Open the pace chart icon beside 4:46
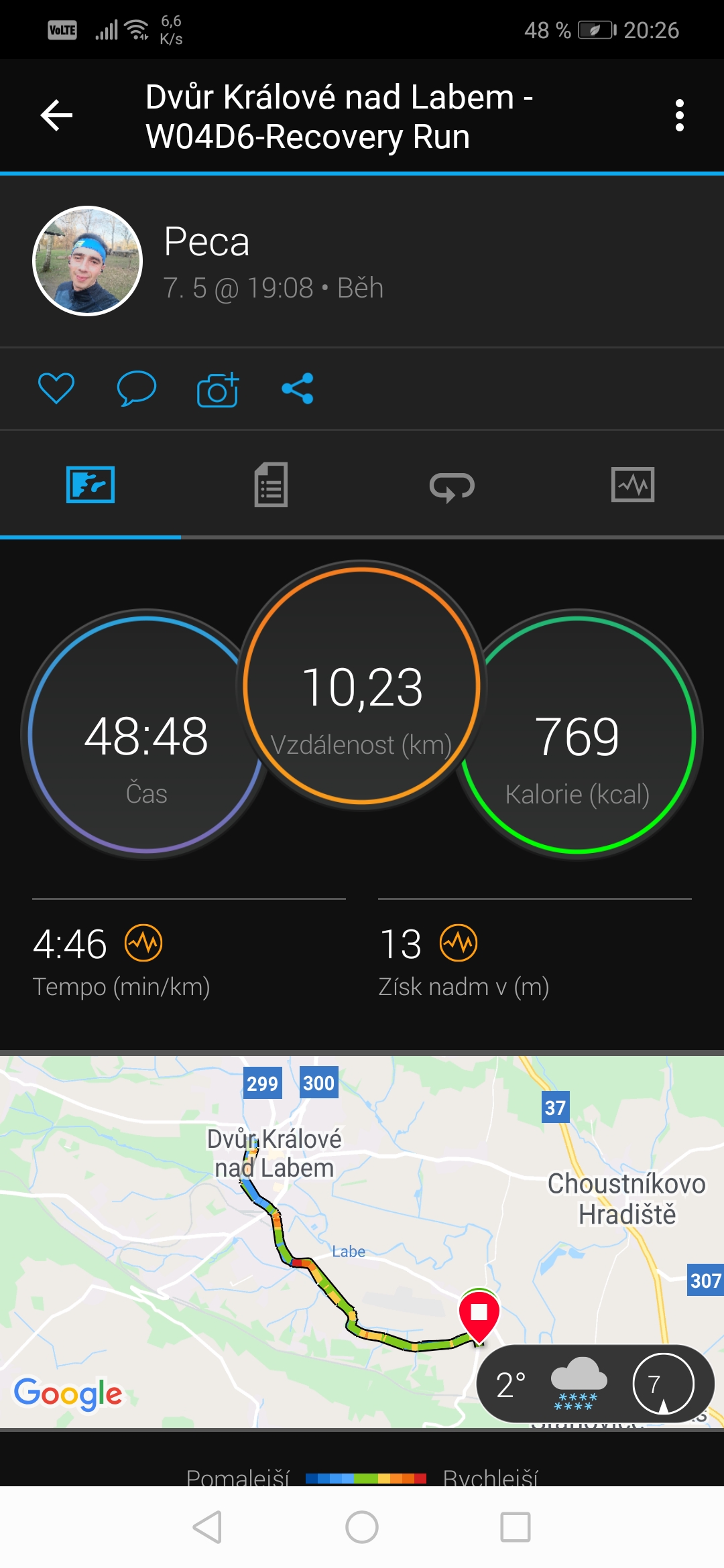The image size is (724, 1568). click(x=143, y=943)
